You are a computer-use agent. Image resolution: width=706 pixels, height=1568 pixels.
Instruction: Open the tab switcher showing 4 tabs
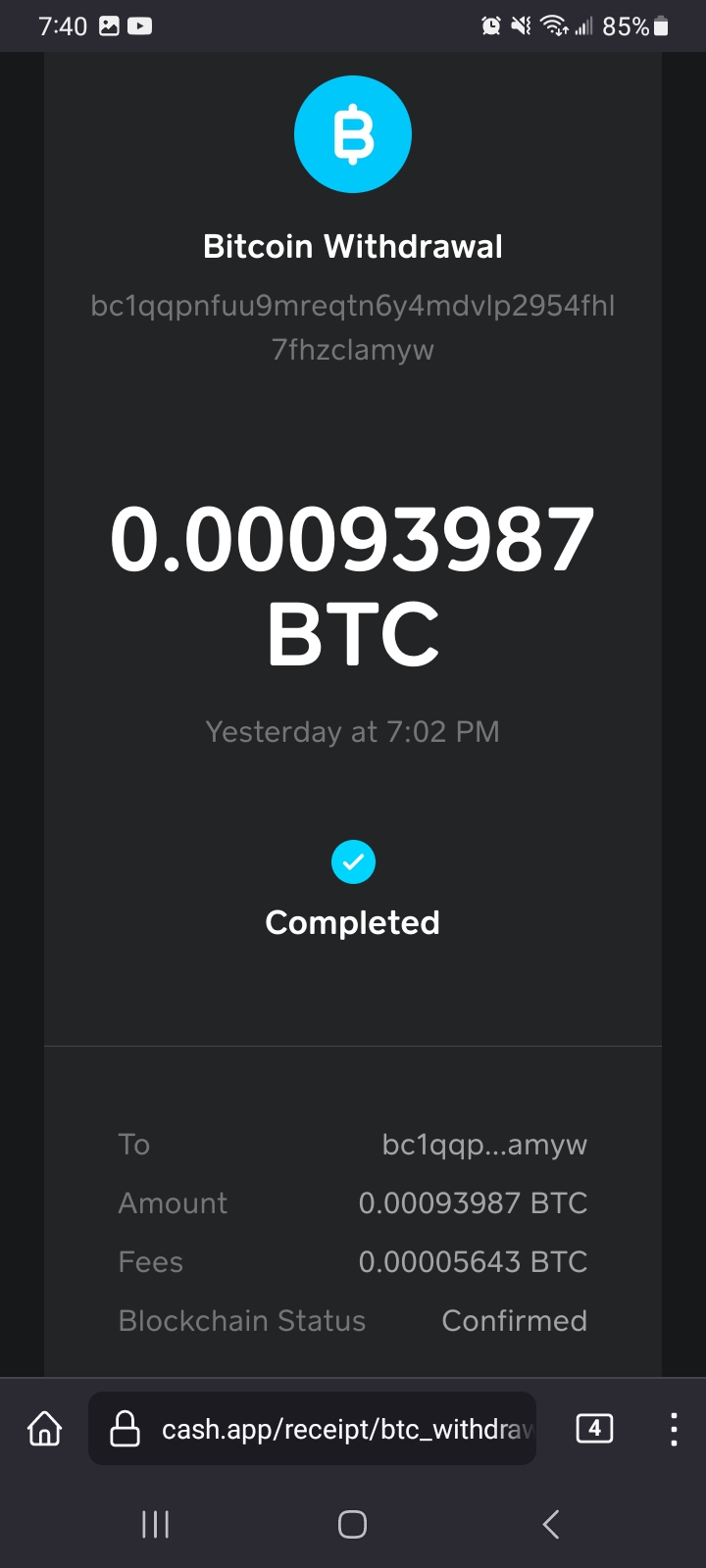(594, 1429)
